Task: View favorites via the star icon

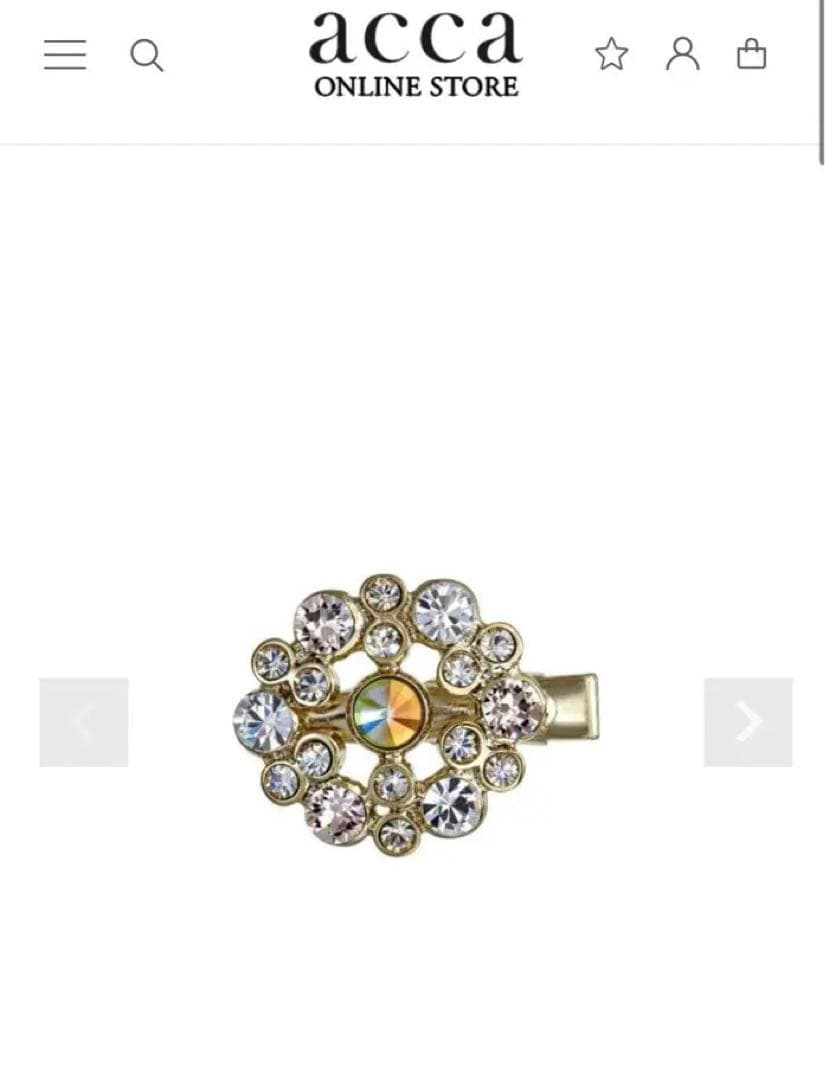Action: (x=611, y=54)
